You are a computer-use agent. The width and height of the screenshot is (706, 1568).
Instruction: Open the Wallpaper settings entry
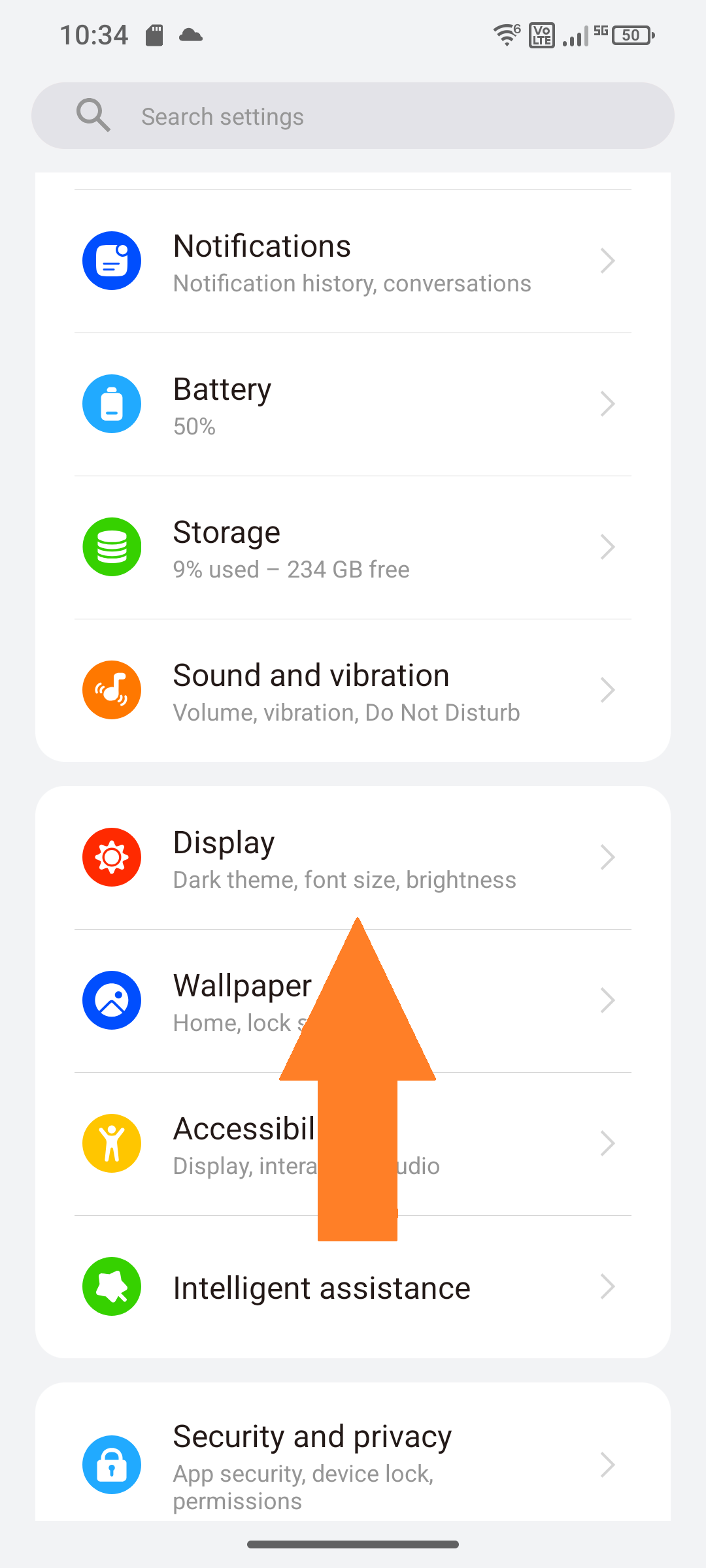click(x=242, y=987)
